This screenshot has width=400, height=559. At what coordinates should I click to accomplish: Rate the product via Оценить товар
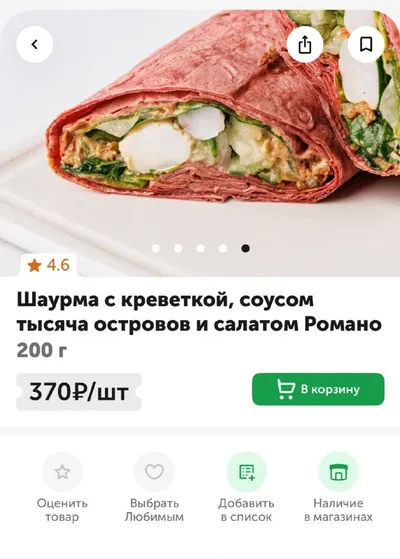pyautogui.click(x=62, y=487)
